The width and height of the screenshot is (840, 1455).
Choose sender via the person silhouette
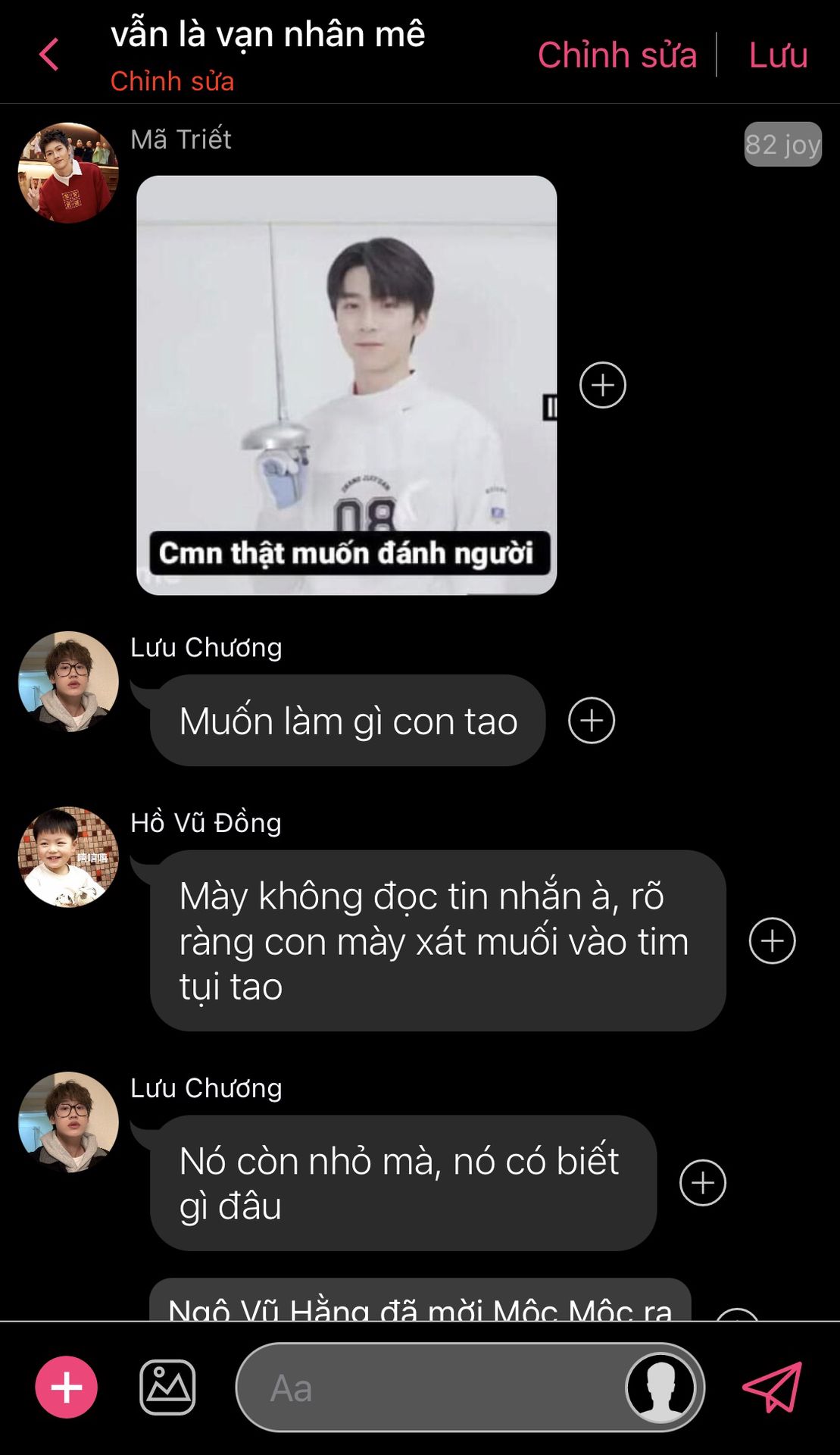point(660,1387)
